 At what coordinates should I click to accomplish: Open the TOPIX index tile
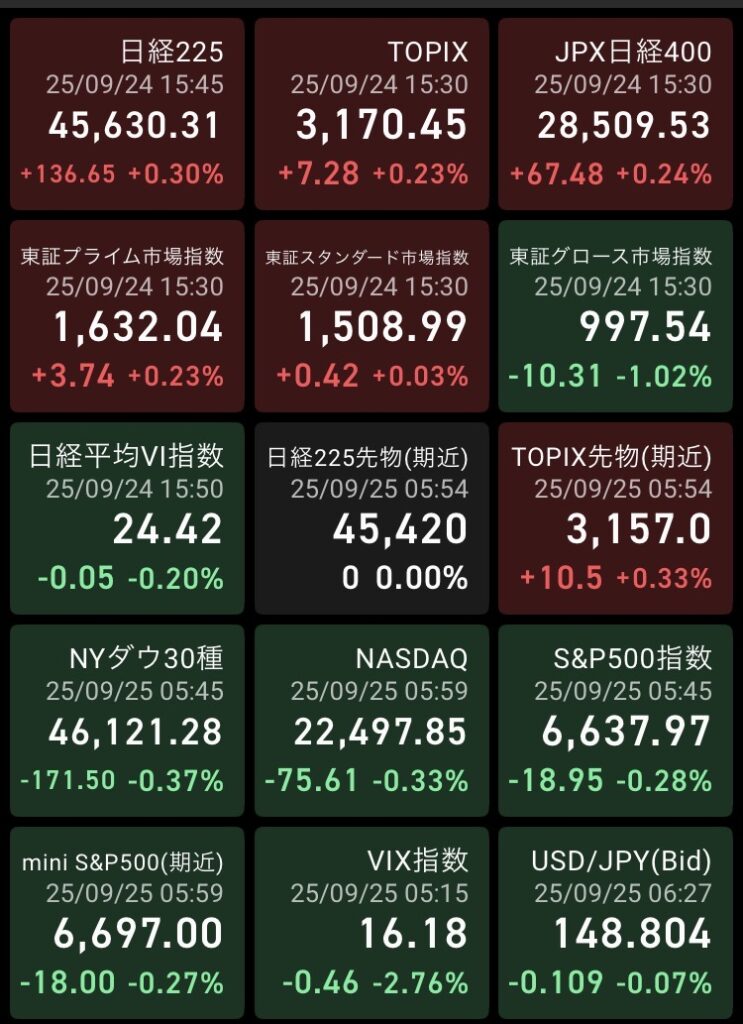(371, 113)
